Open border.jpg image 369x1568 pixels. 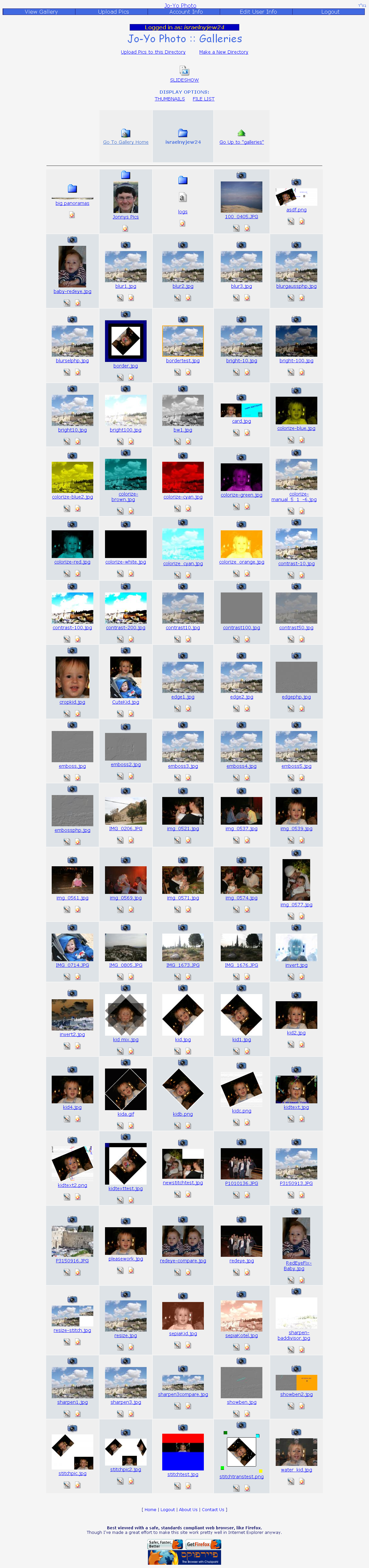pyautogui.click(x=125, y=341)
